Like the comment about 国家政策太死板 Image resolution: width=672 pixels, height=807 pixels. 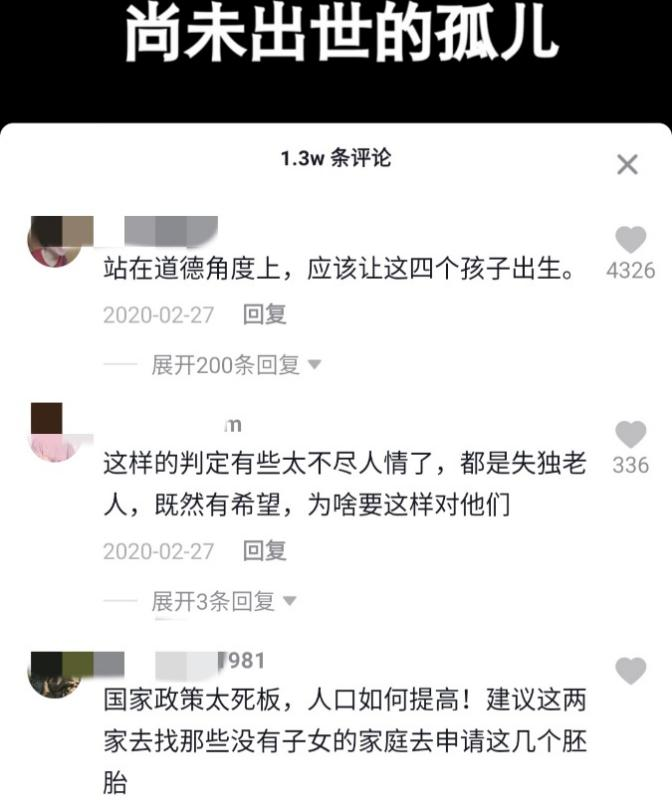[630, 671]
